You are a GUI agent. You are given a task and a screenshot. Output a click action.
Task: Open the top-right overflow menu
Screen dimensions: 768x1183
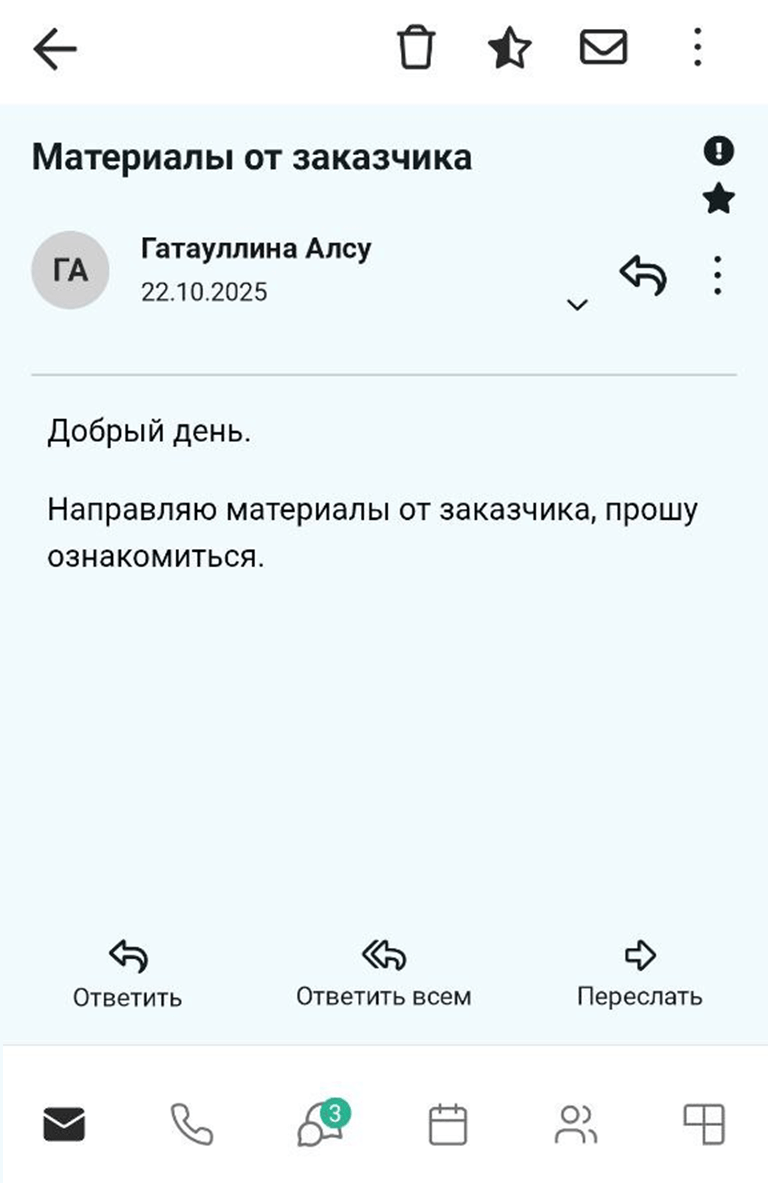pyautogui.click(x=697, y=45)
